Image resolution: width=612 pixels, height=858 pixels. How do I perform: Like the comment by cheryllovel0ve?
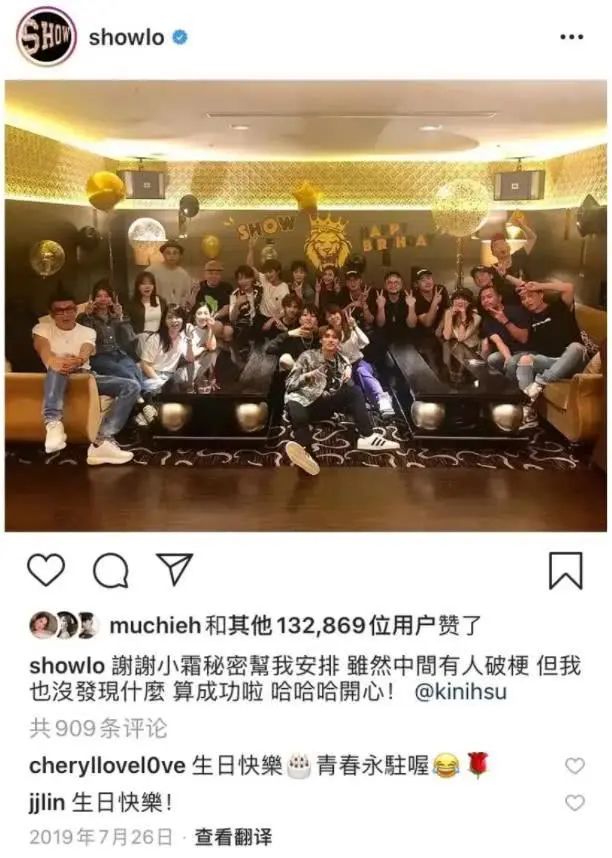[575, 766]
